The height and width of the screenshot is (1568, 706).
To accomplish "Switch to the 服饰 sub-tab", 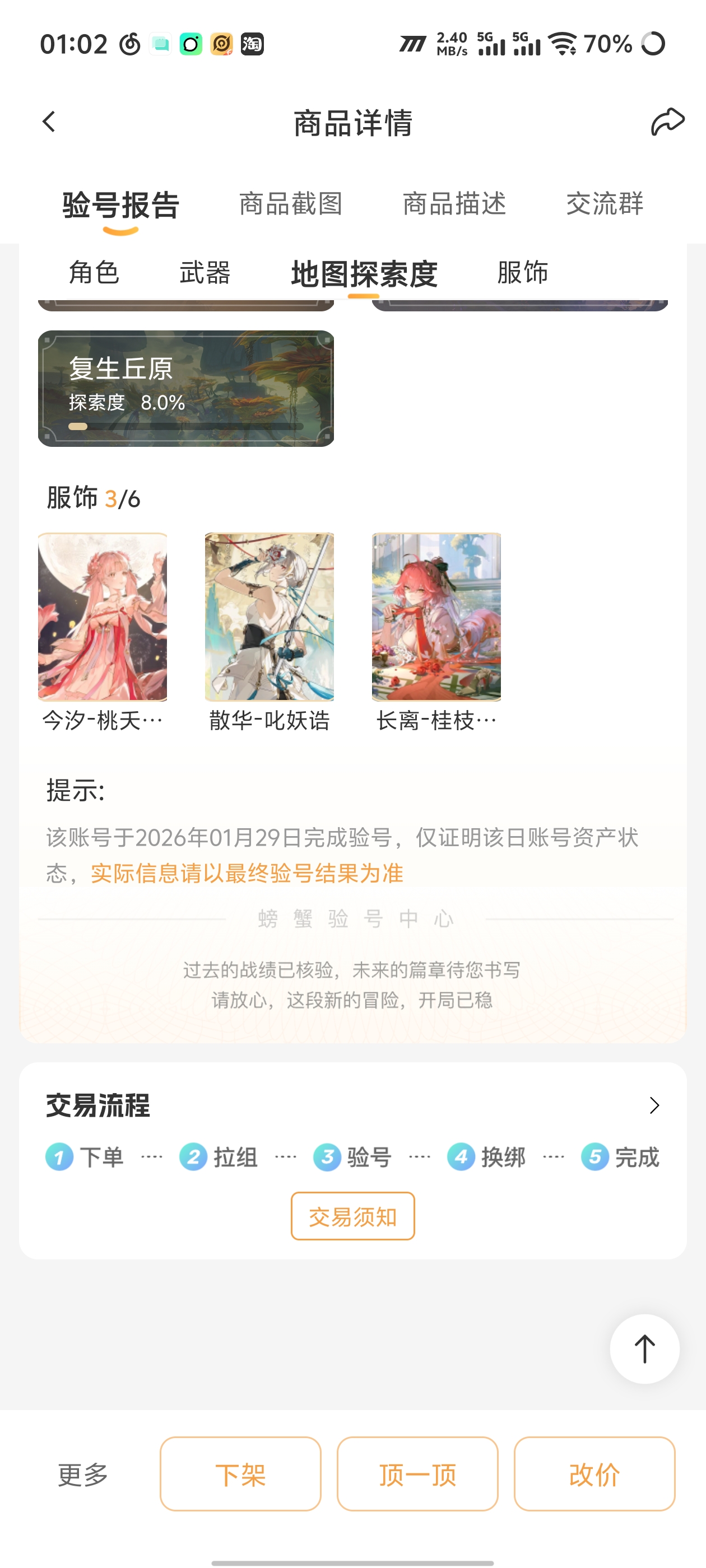I will tap(522, 273).
